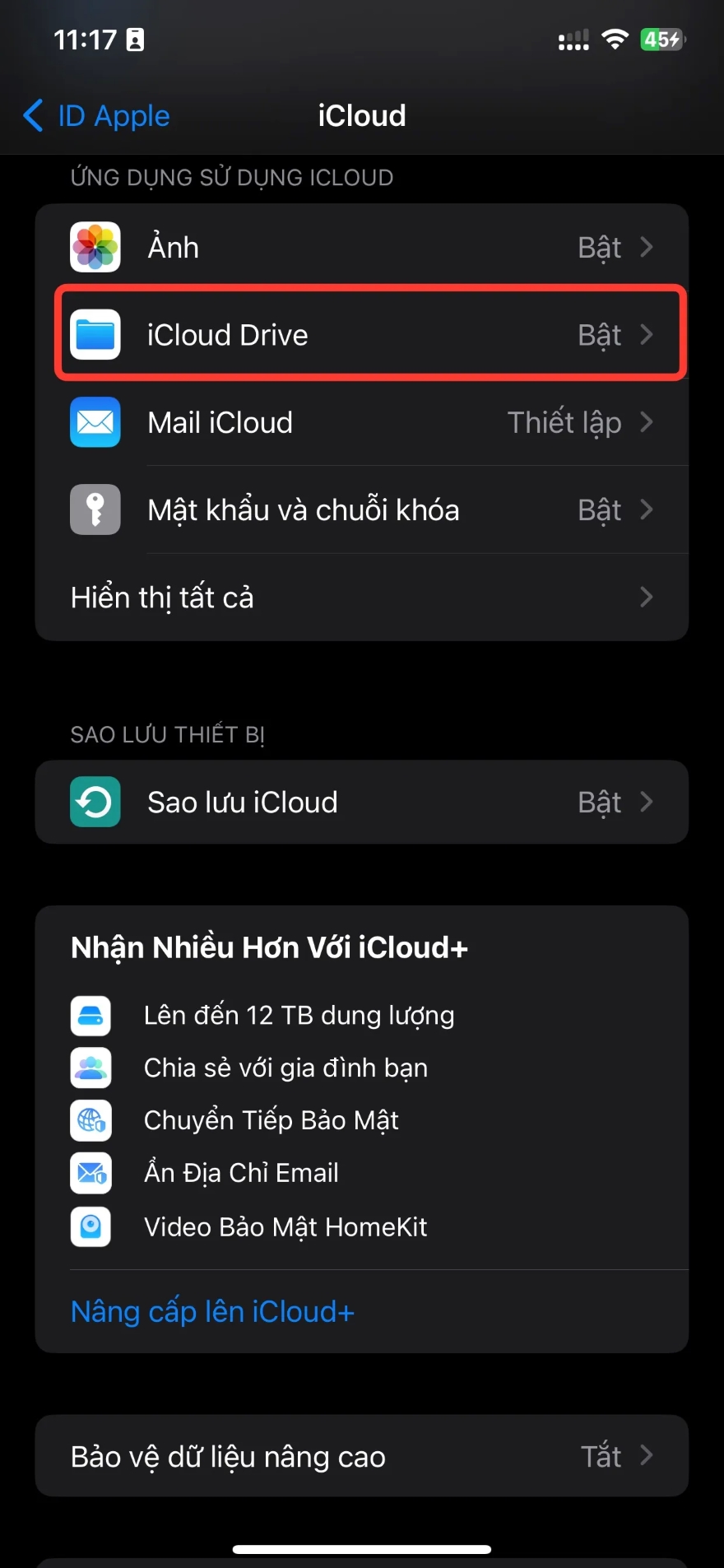Tap Nâng cấp lên iCloud+ link

tap(212, 1311)
